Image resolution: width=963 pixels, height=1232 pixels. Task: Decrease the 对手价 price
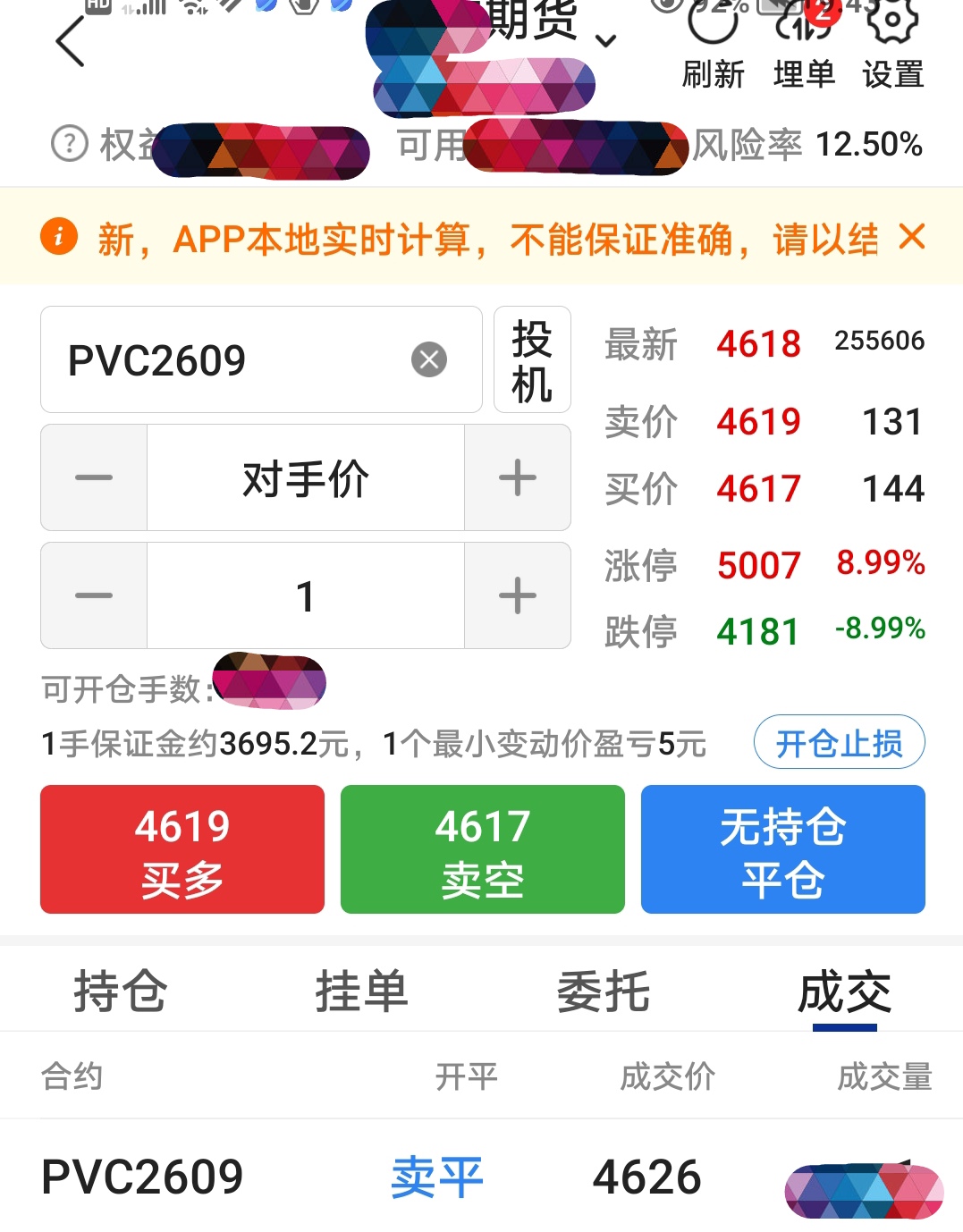tap(94, 477)
